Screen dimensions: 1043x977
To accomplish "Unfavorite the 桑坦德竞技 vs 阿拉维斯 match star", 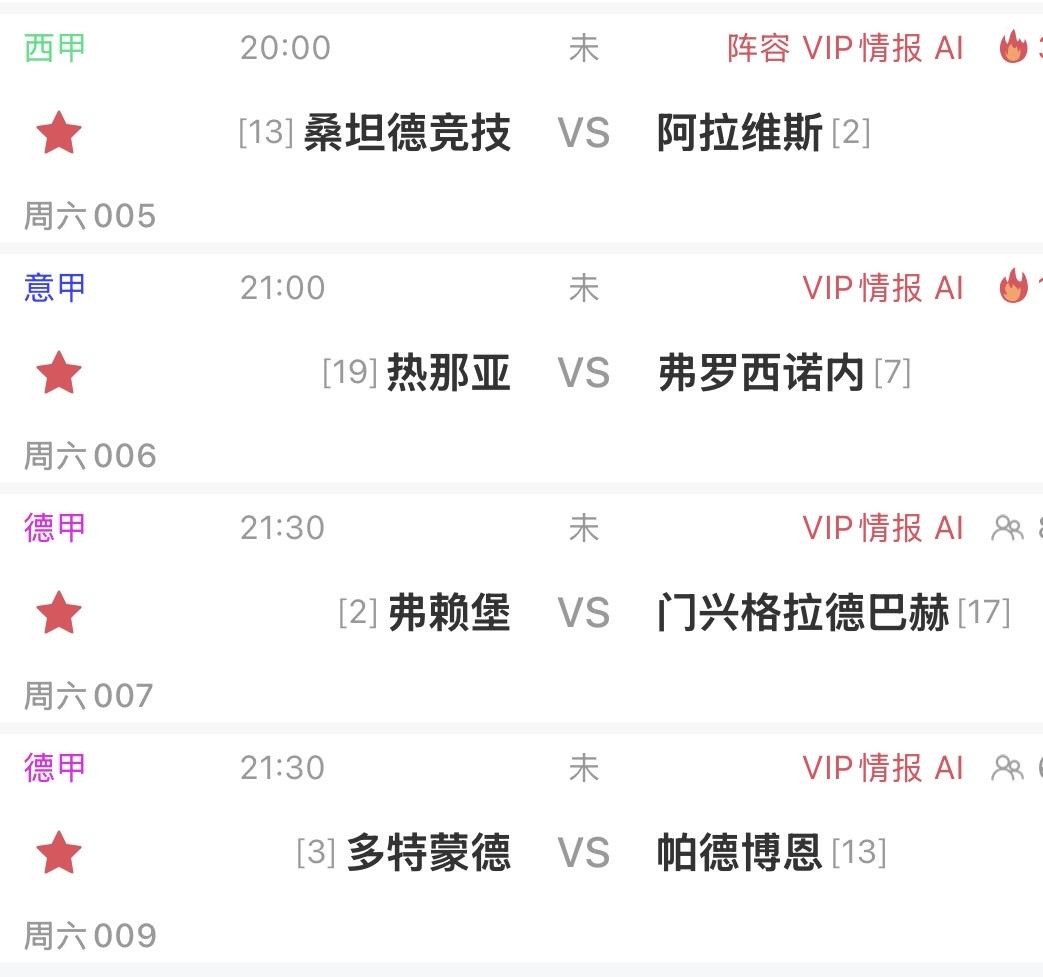I will [59, 132].
